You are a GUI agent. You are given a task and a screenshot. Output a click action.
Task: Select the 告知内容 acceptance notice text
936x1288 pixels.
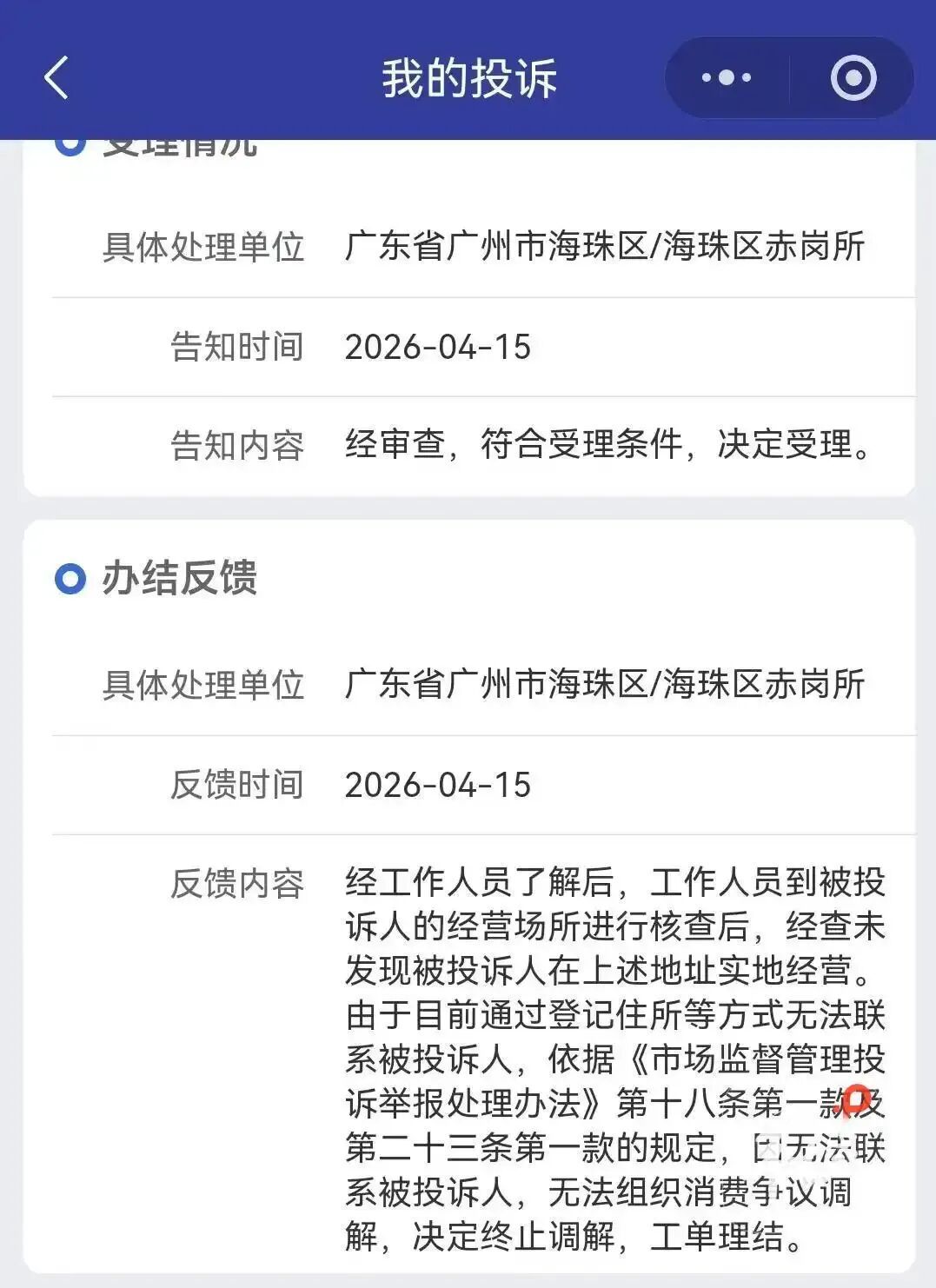coord(608,443)
